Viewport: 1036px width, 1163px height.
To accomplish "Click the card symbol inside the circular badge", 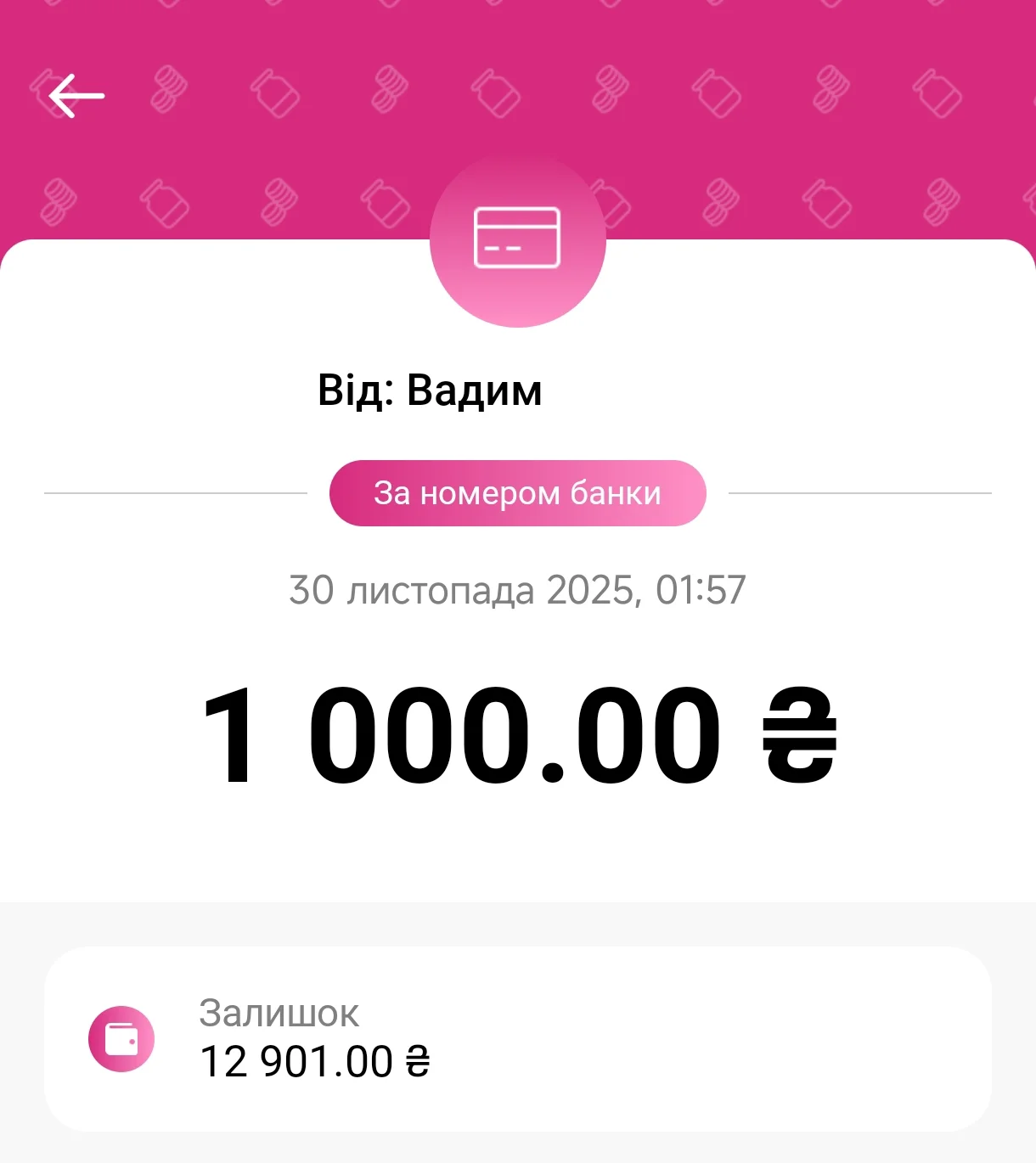I will pos(518,238).
